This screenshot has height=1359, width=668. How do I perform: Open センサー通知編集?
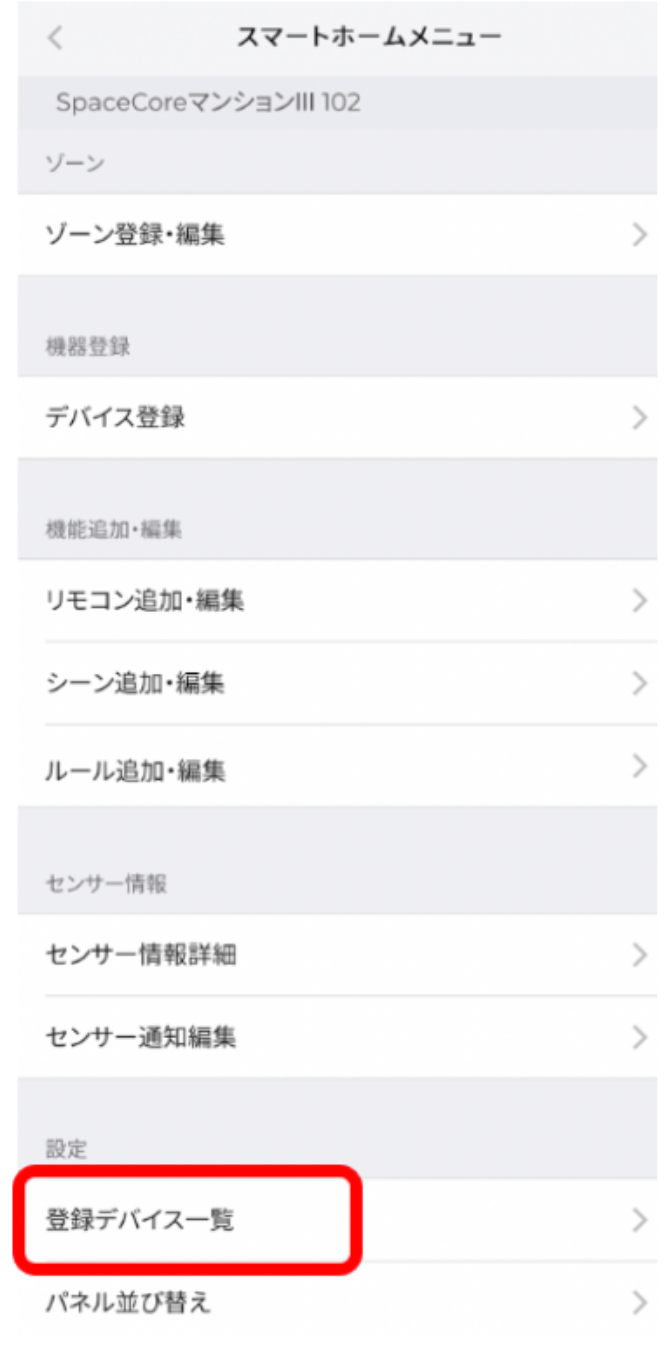(334, 1037)
